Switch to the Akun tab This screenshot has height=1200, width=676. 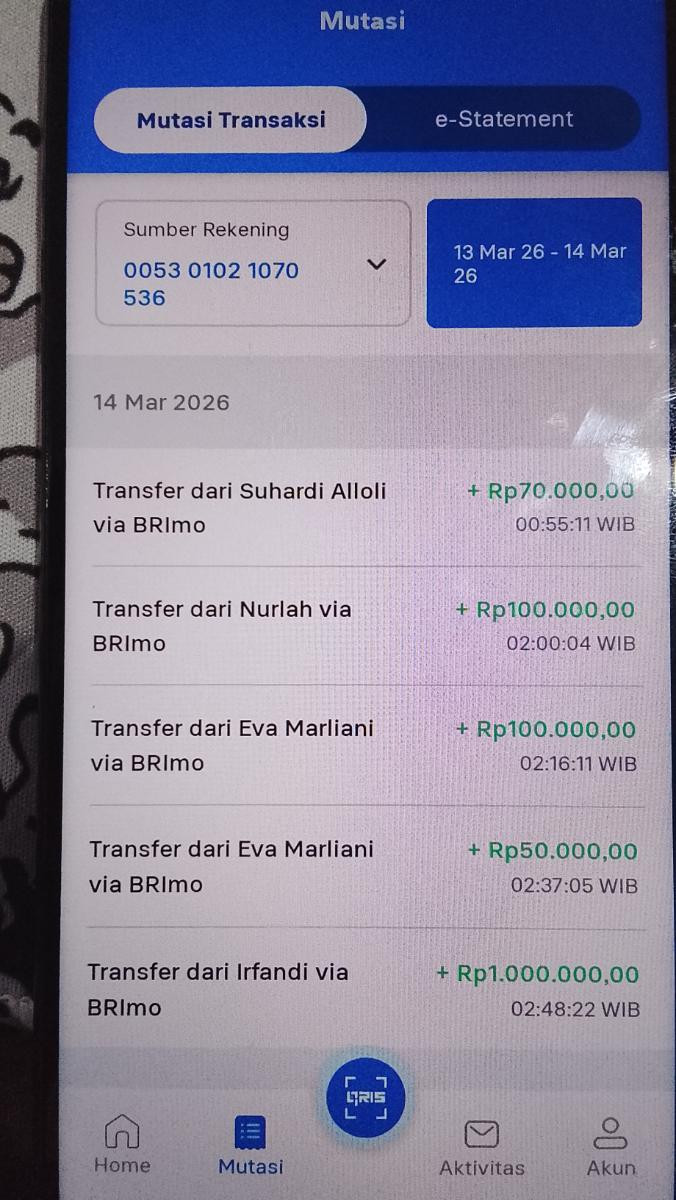[x=610, y=1147]
